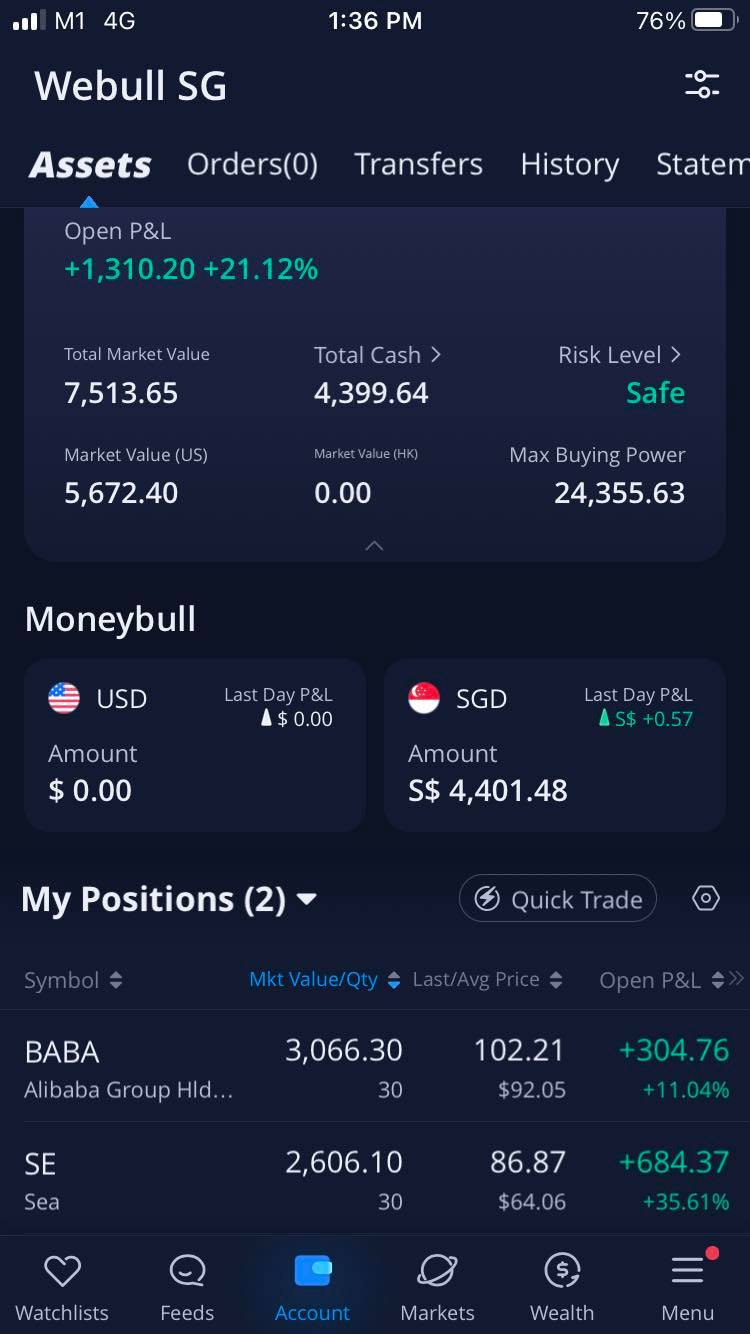750x1334 pixels.
Task: Switch to the Orders(0) tab
Action: (252, 164)
